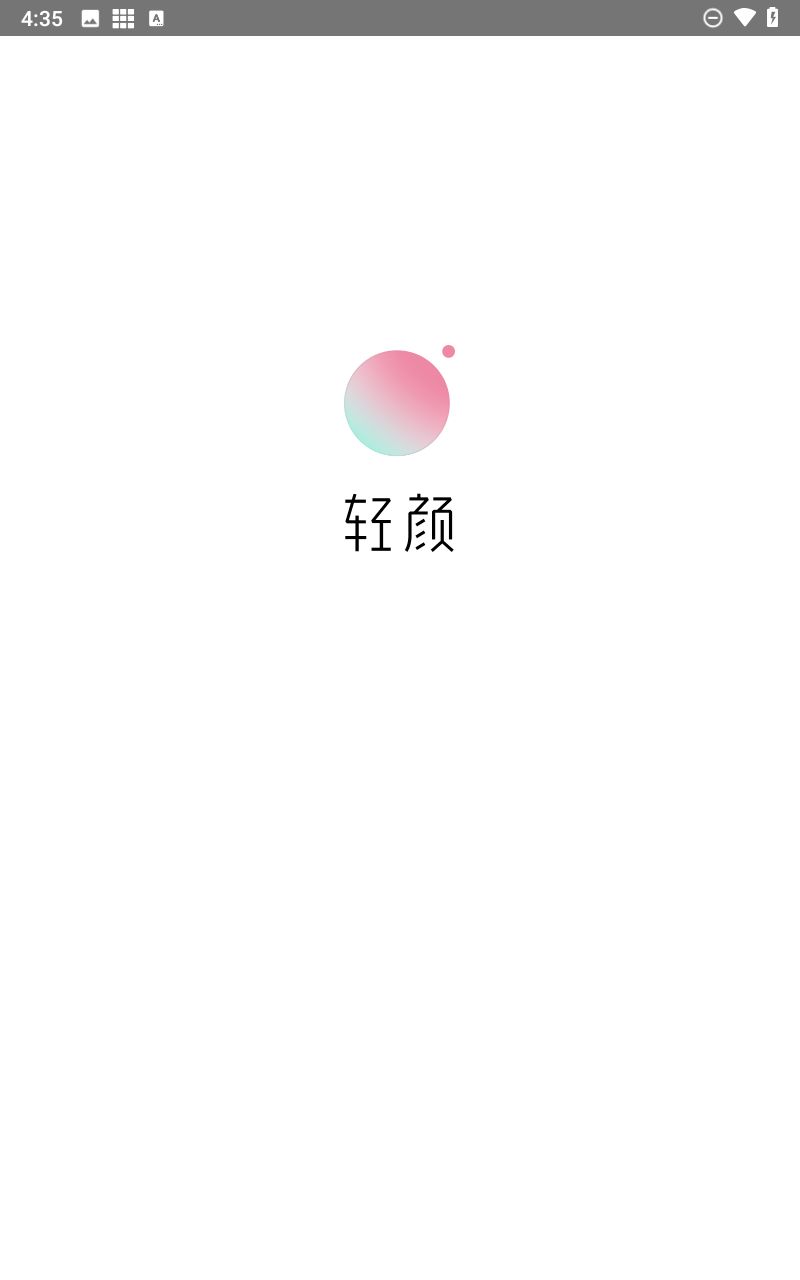Screen dimensions: 800x1280
Task: Tap the clock showing 4:35
Action: 43,18
